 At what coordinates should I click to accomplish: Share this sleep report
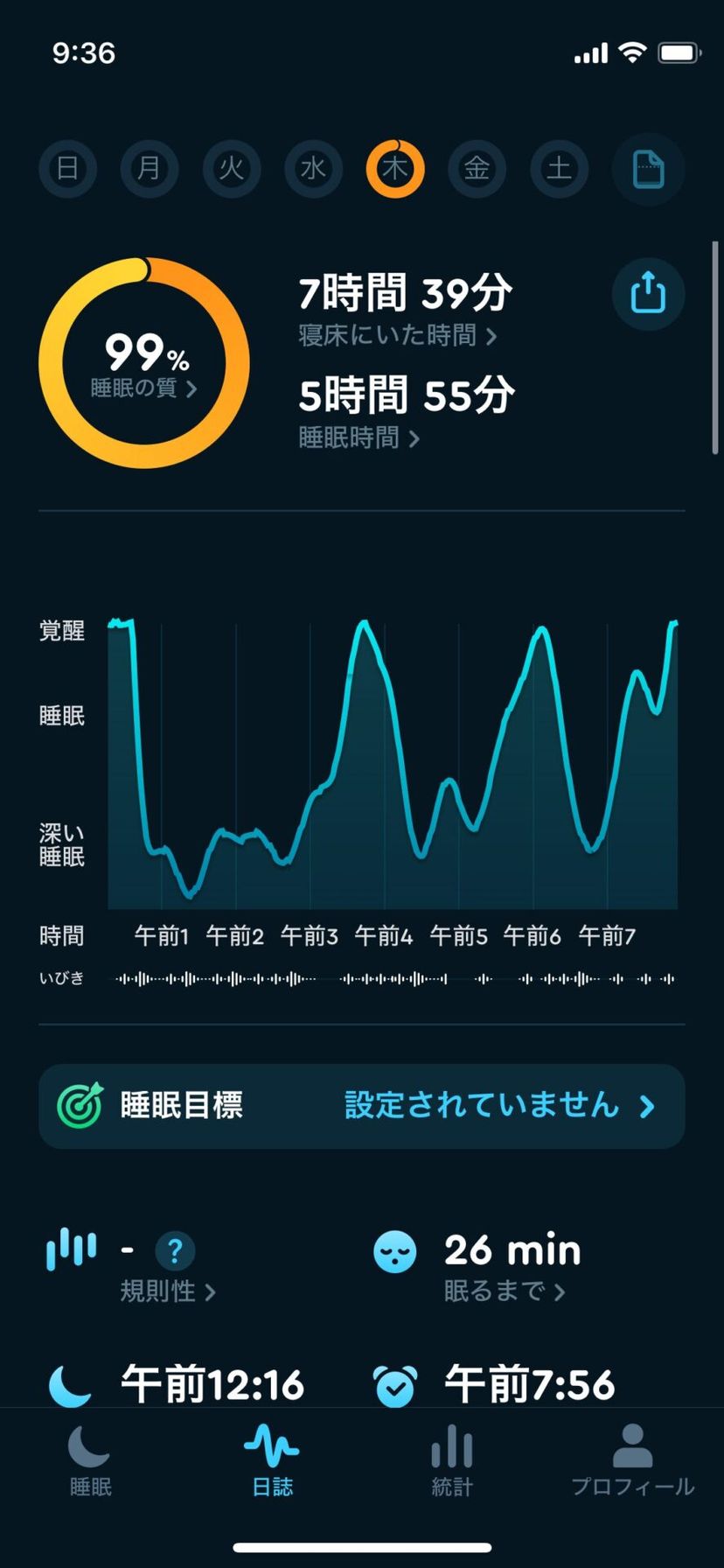(648, 293)
